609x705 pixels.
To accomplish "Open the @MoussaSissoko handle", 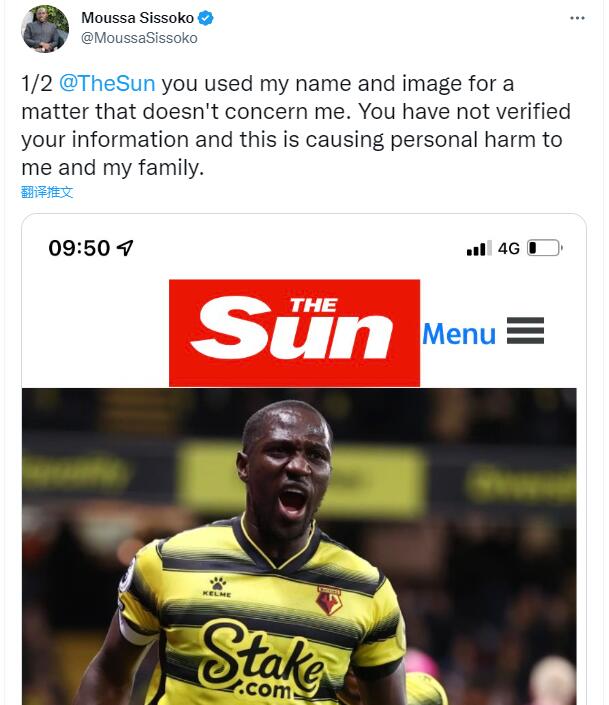I will (139, 38).
